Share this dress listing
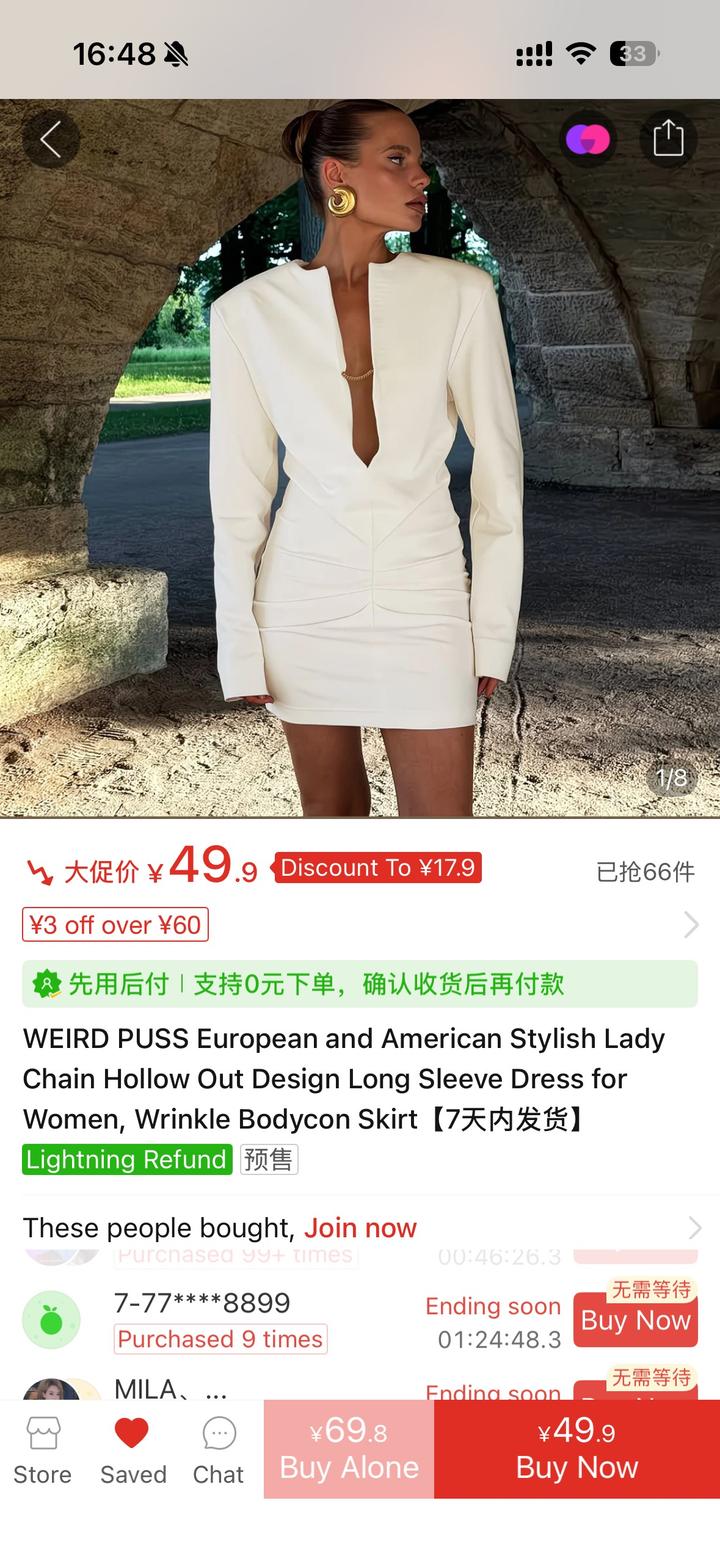Screen dimensions: 720x1561 (x=668, y=138)
